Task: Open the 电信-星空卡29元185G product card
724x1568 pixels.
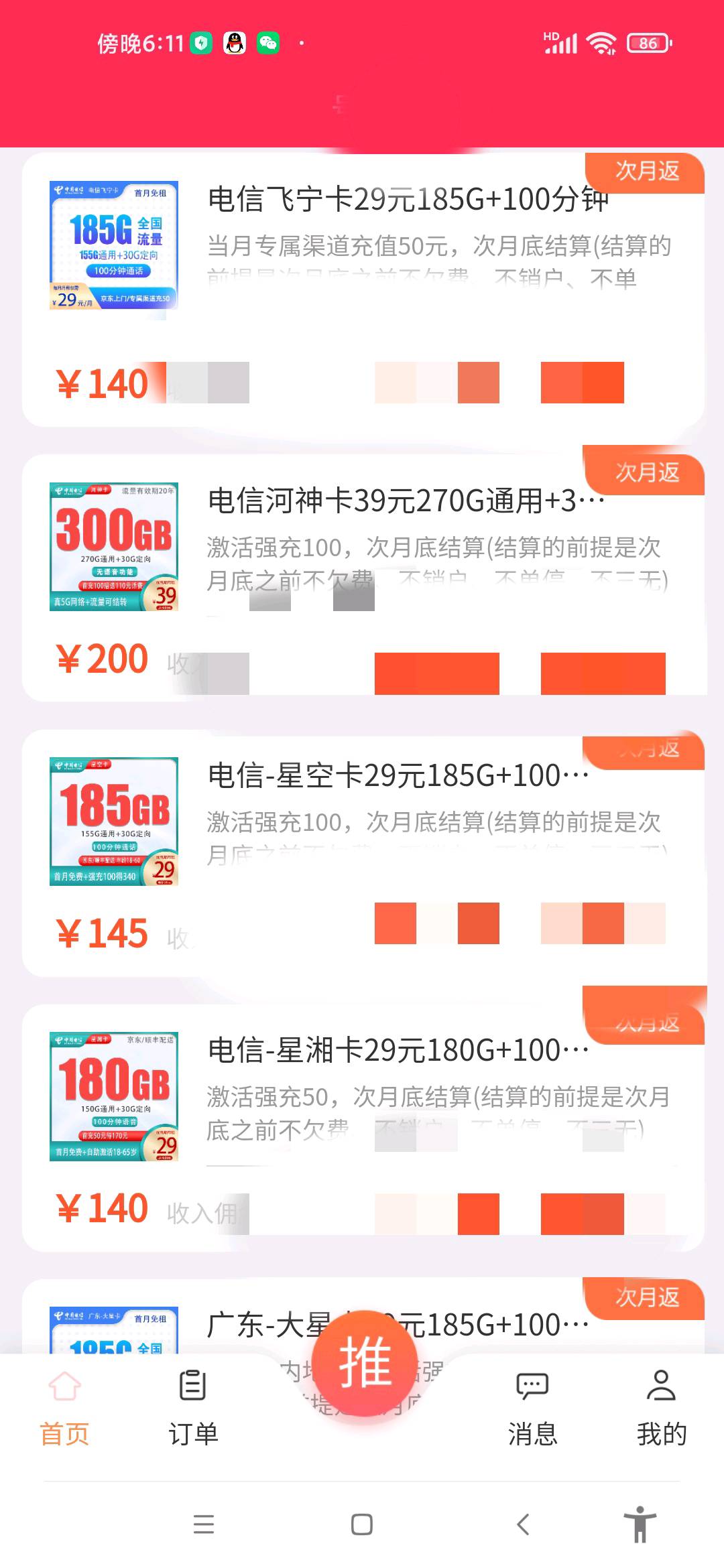Action: pos(398,776)
